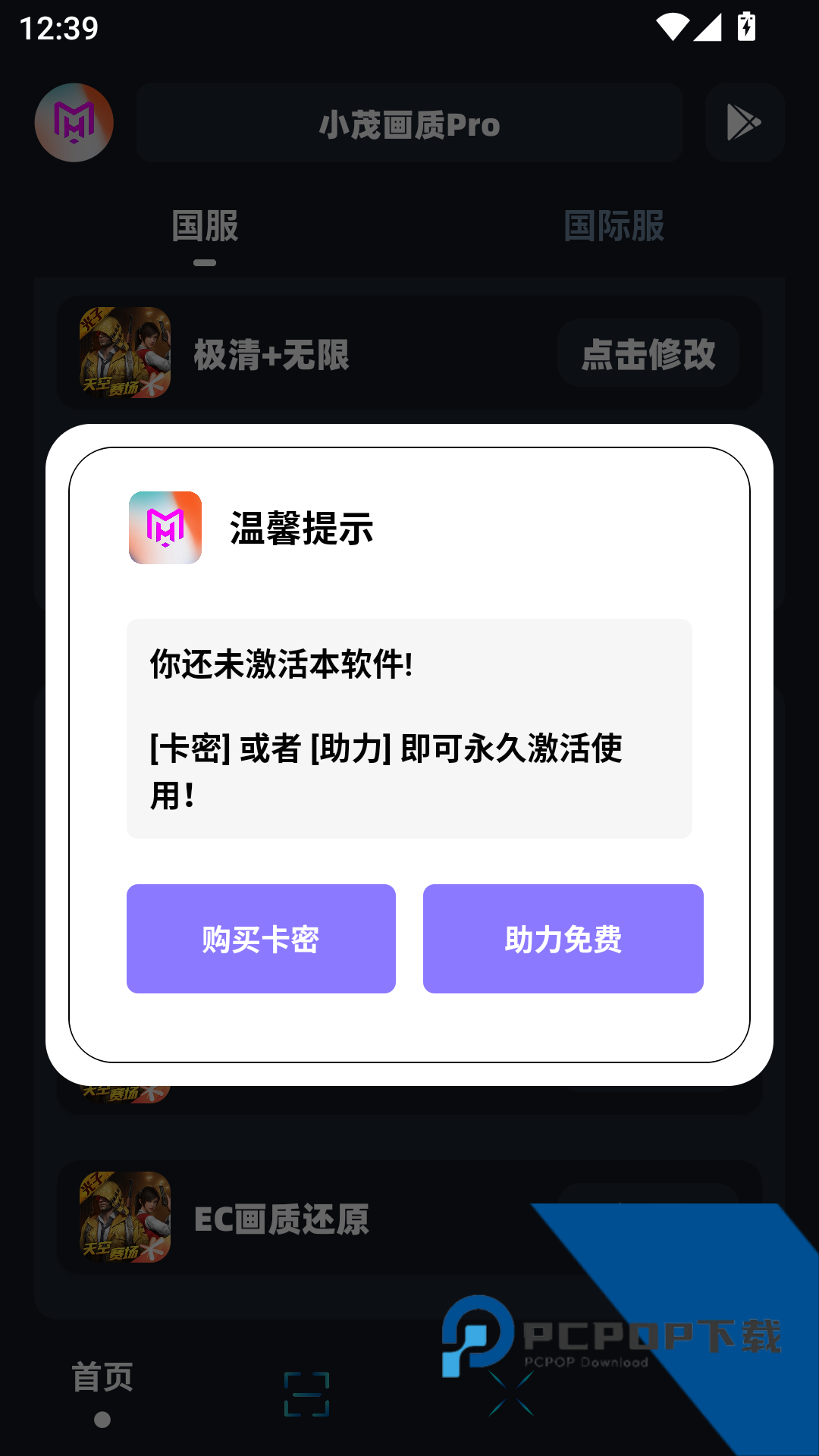
Task: Choose 助力免费 to activate for free
Action: tap(563, 939)
